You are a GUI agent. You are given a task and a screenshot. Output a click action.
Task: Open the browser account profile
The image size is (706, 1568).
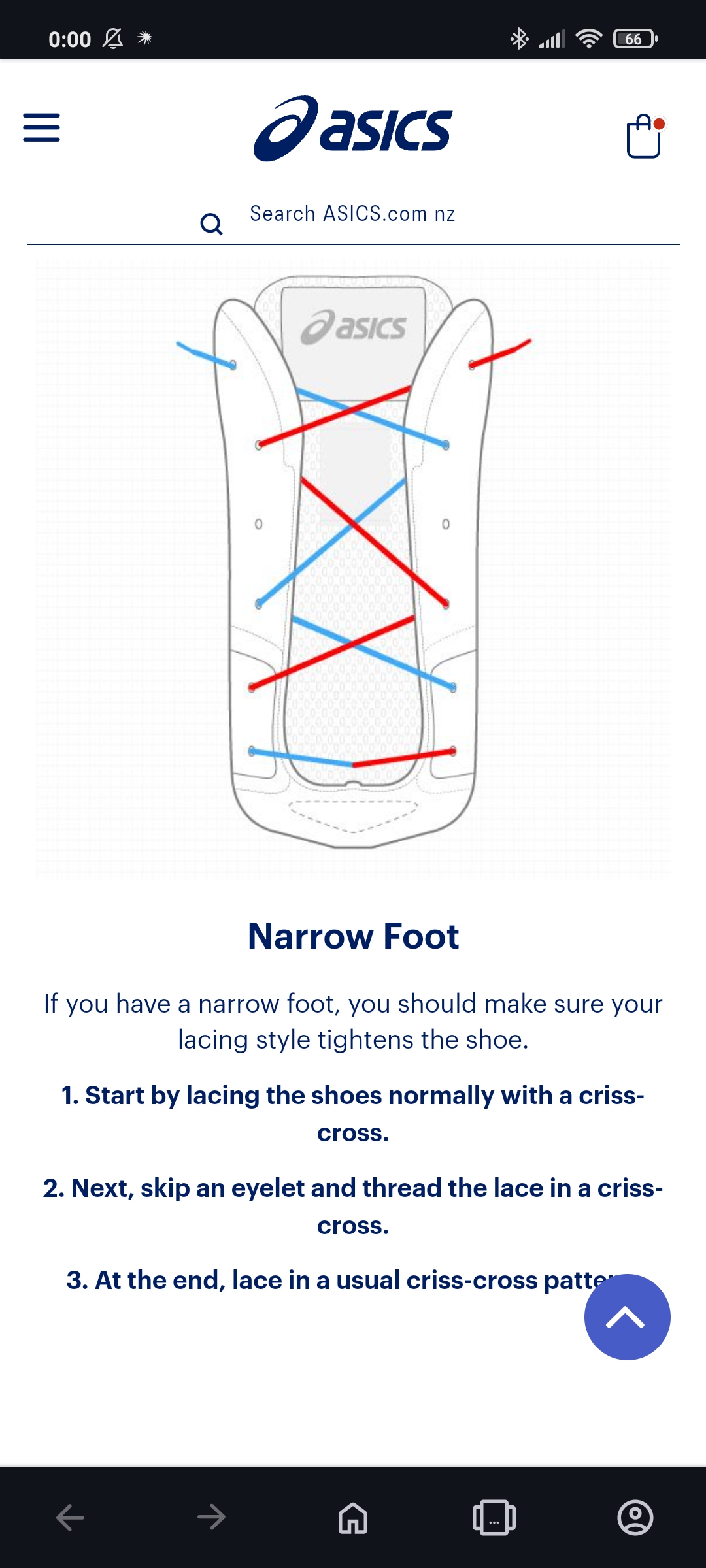coord(635,1517)
